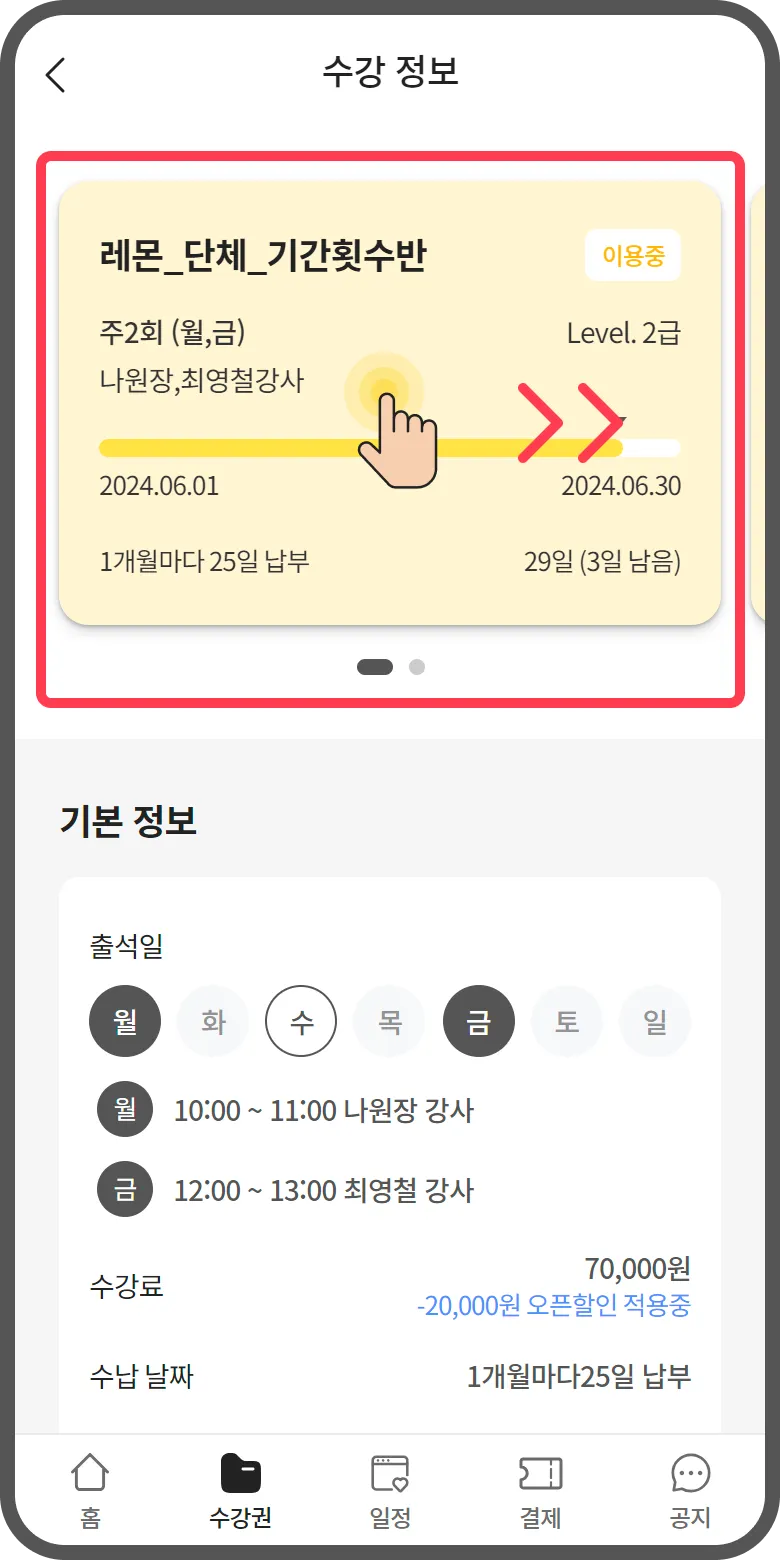Open the 결제 tab
This screenshot has width=780, height=1560.
pyautogui.click(x=540, y=1492)
